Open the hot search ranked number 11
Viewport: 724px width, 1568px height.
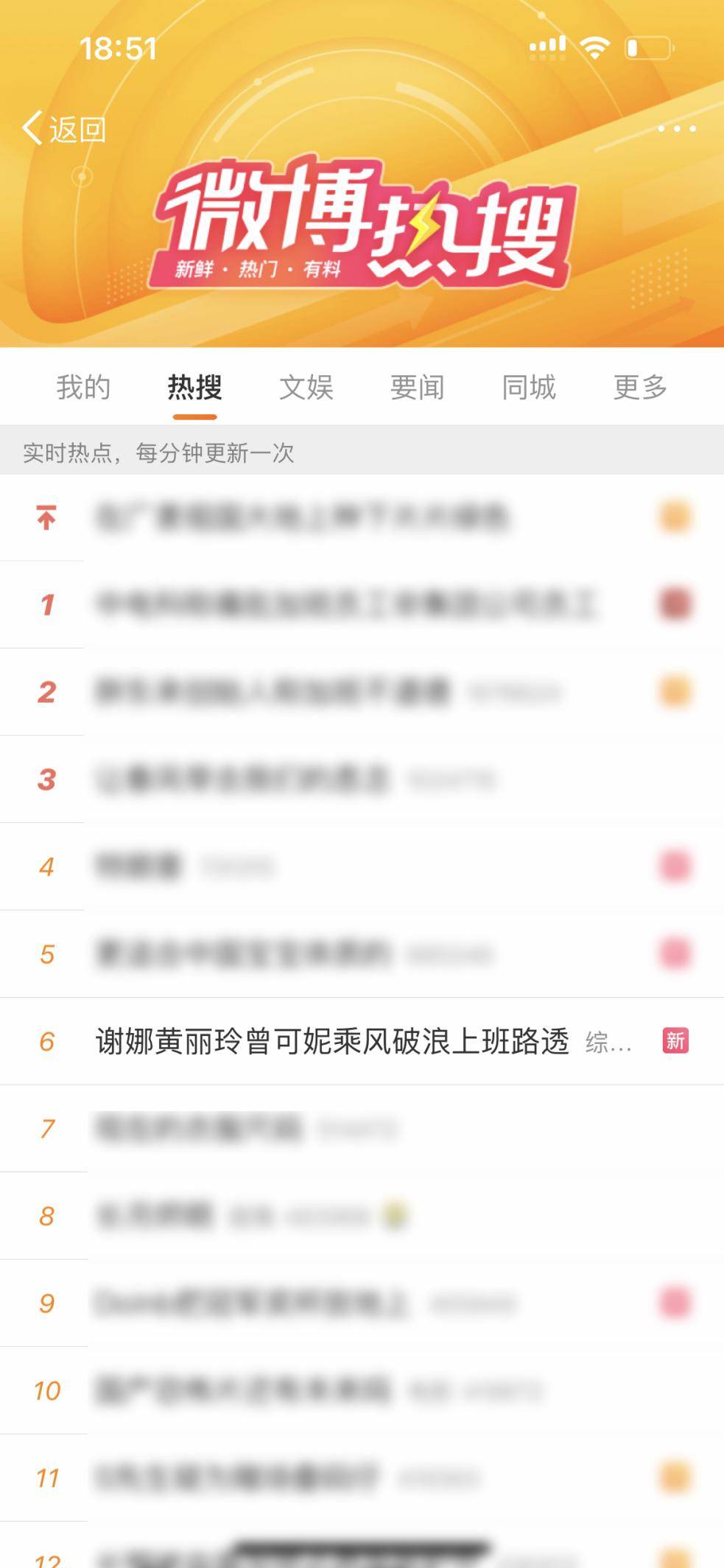pos(236,1477)
